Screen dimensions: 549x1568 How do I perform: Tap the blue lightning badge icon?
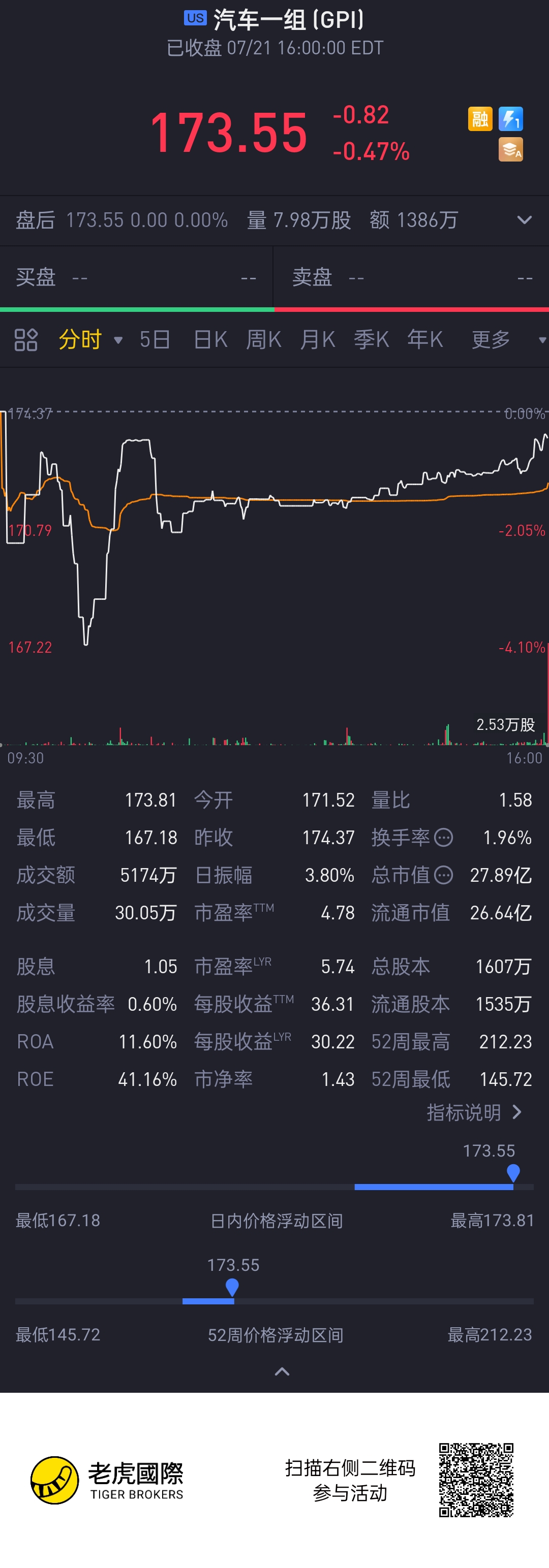[x=510, y=119]
